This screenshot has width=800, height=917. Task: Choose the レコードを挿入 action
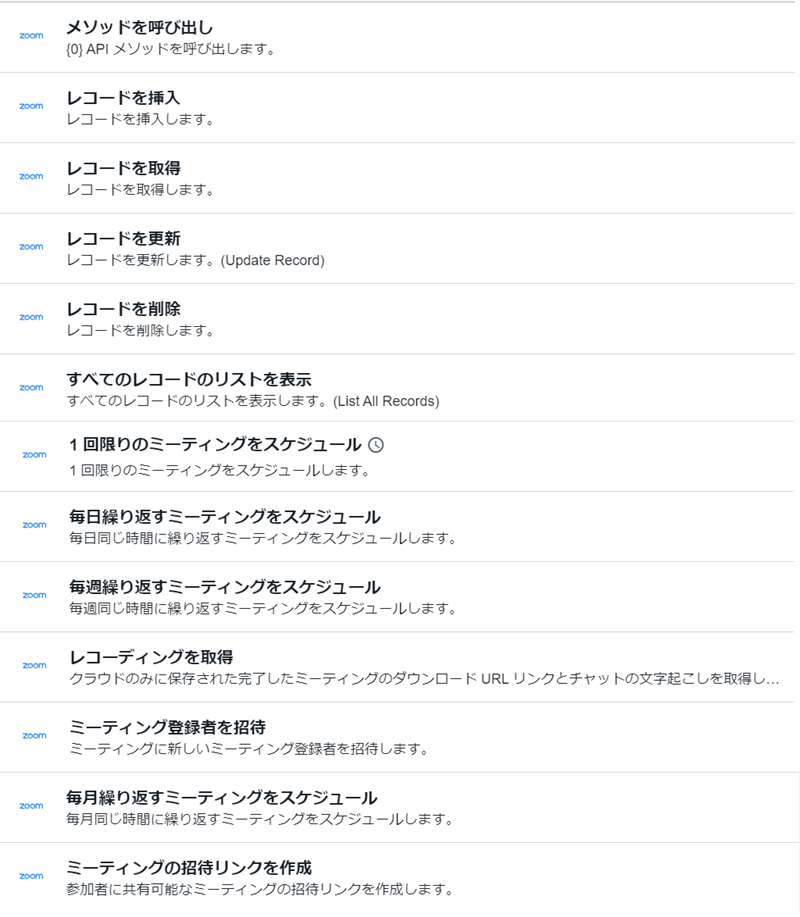(x=123, y=98)
